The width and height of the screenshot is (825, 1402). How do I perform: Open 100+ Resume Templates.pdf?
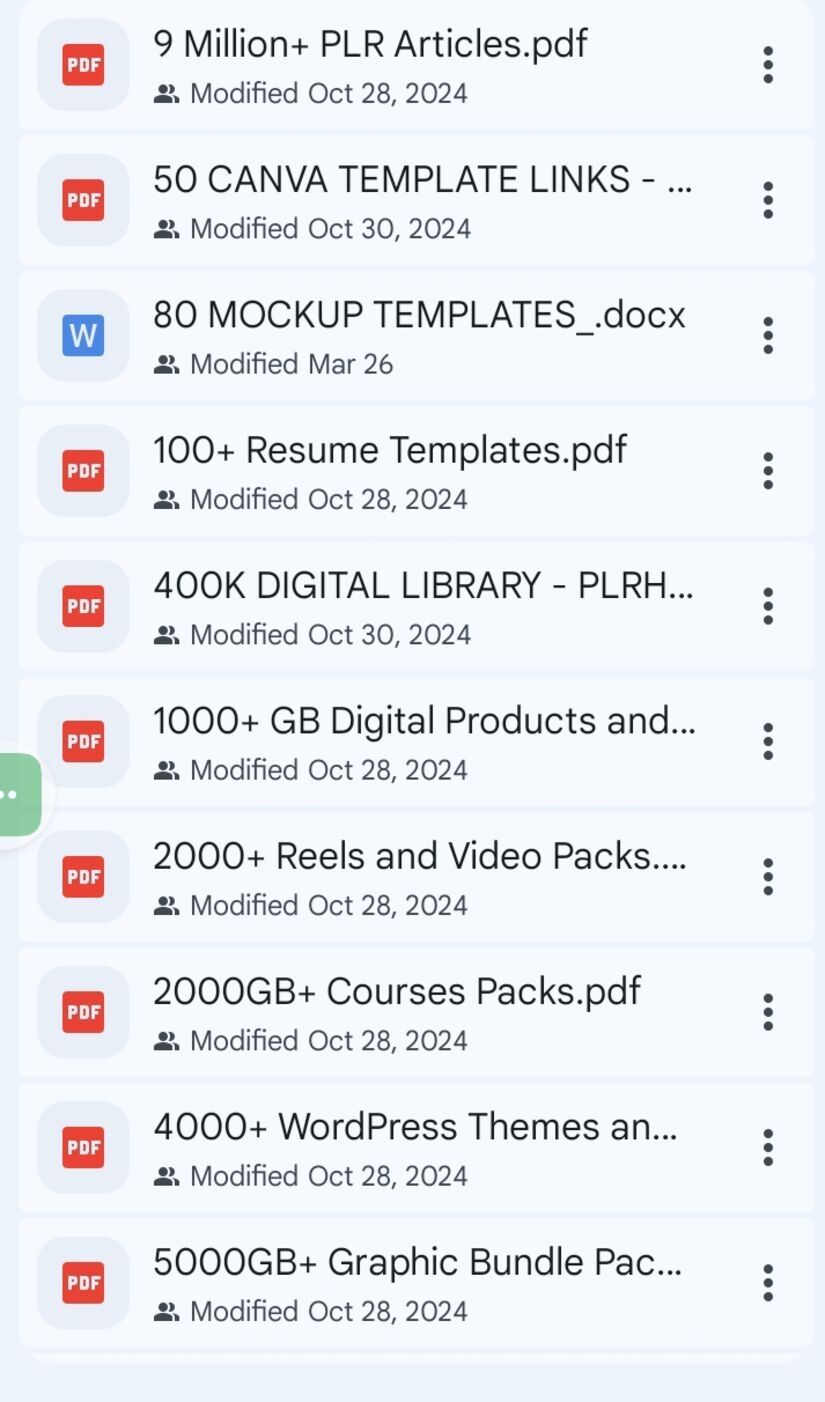(390, 470)
